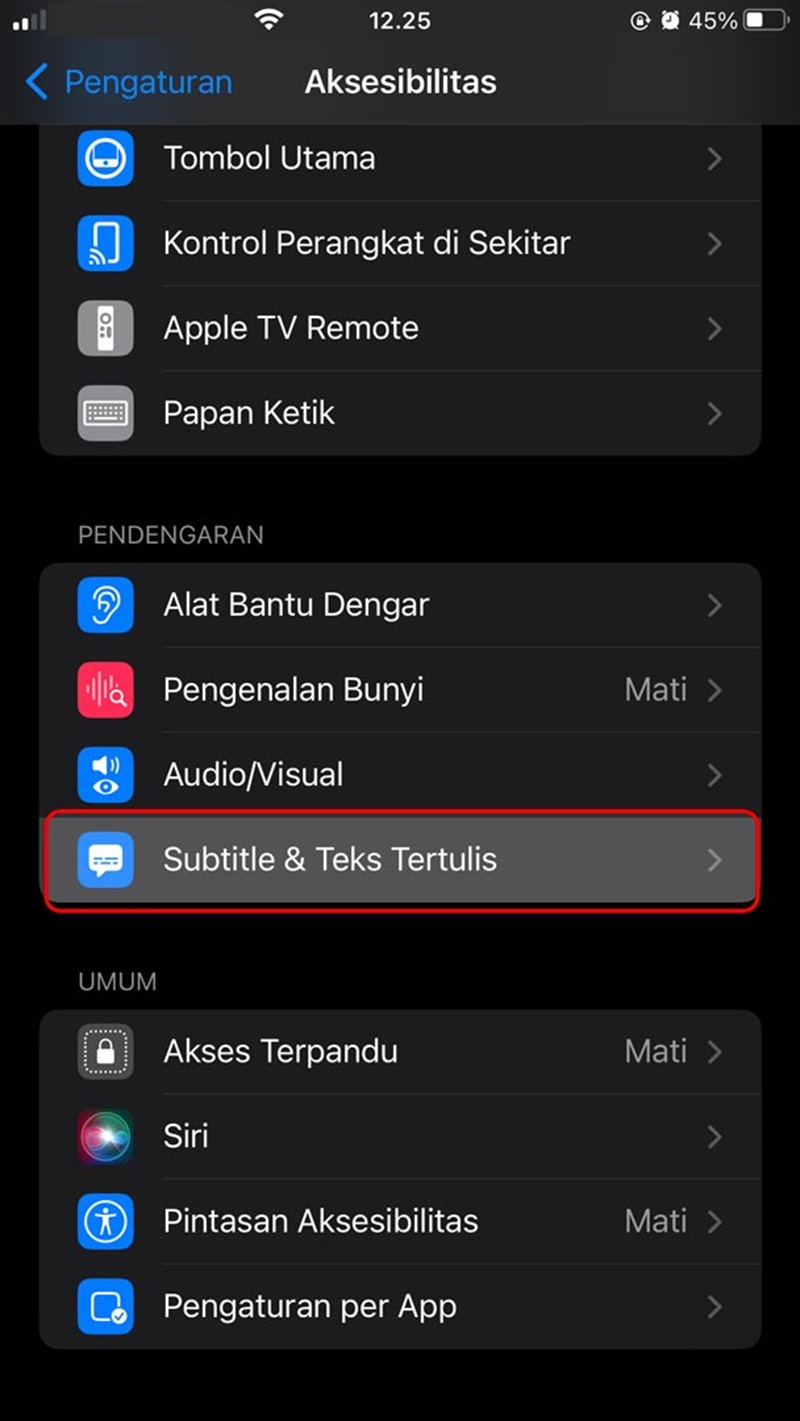This screenshot has height=1421, width=800.
Task: Open Papan Ketik settings
Action: 400,413
